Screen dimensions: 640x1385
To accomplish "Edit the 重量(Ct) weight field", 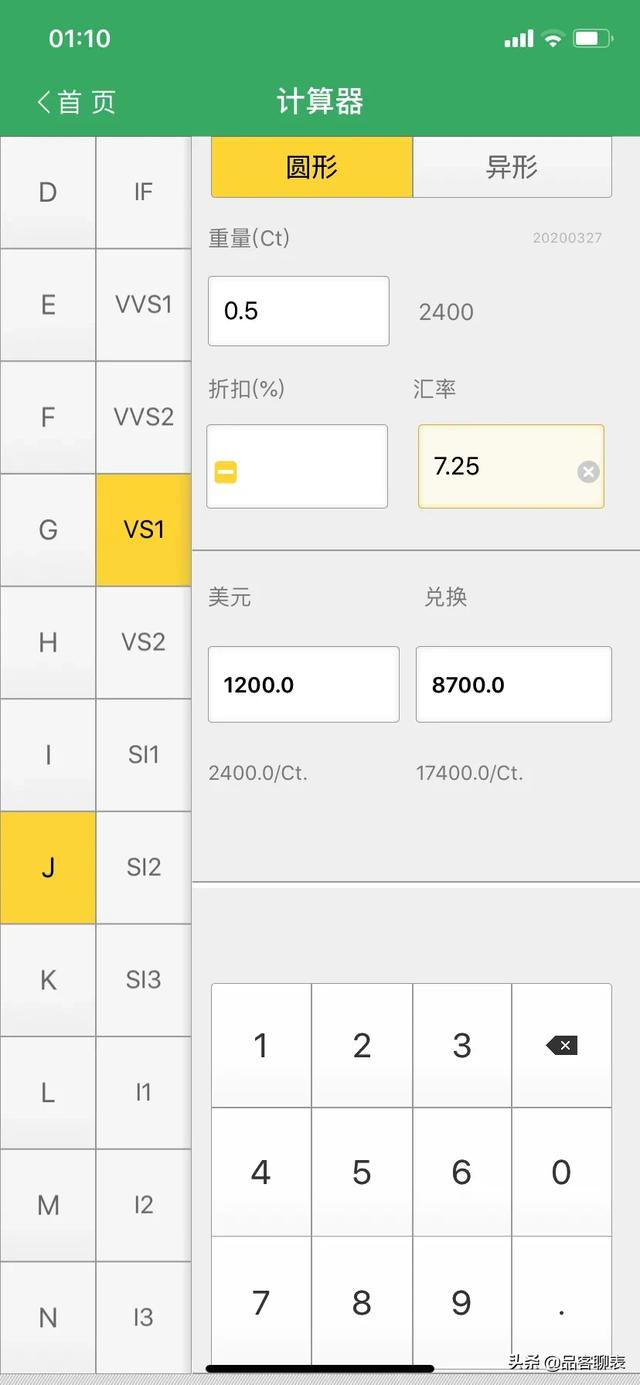I will tap(298, 311).
